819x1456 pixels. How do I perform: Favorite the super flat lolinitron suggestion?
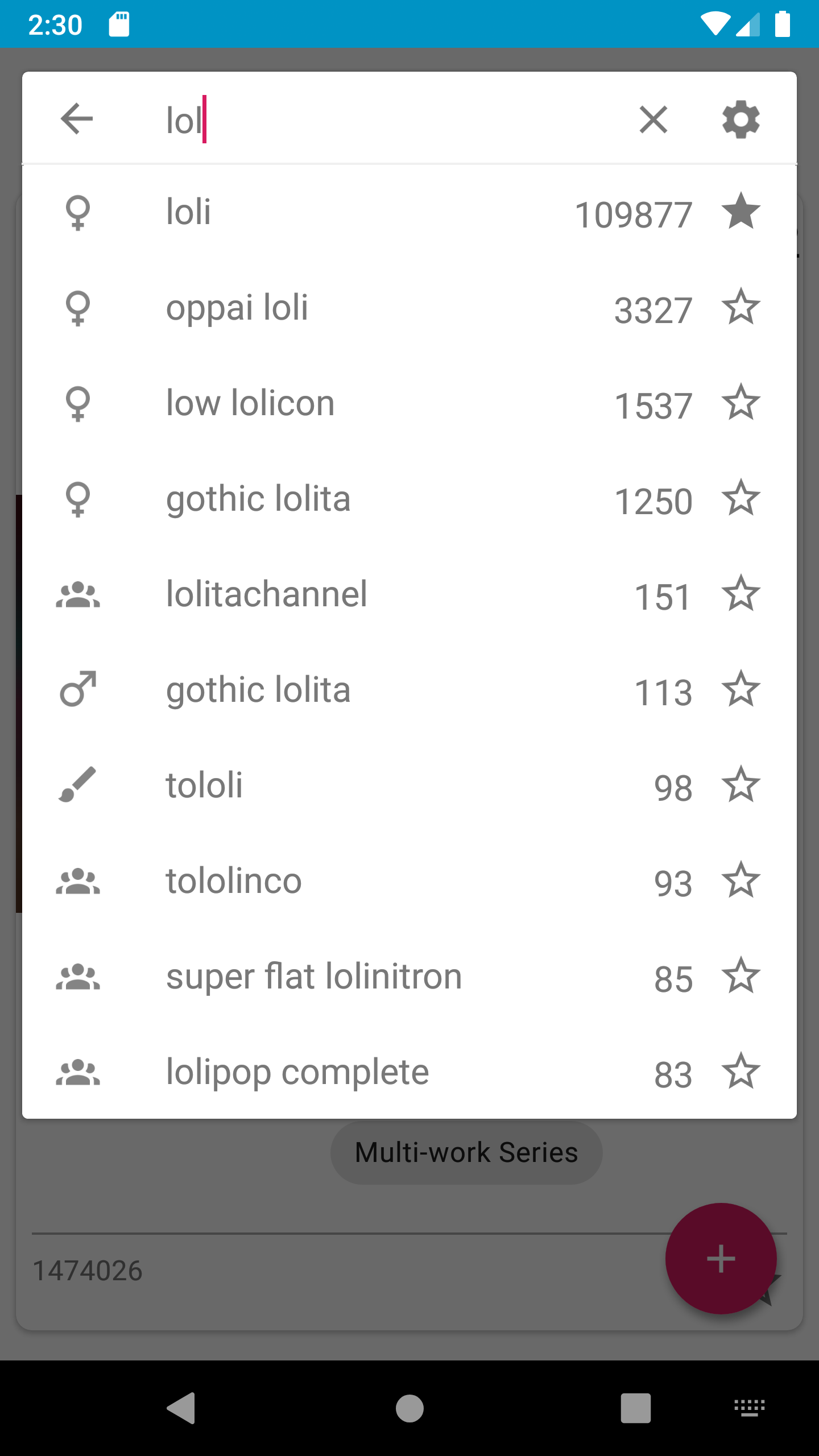click(741, 976)
